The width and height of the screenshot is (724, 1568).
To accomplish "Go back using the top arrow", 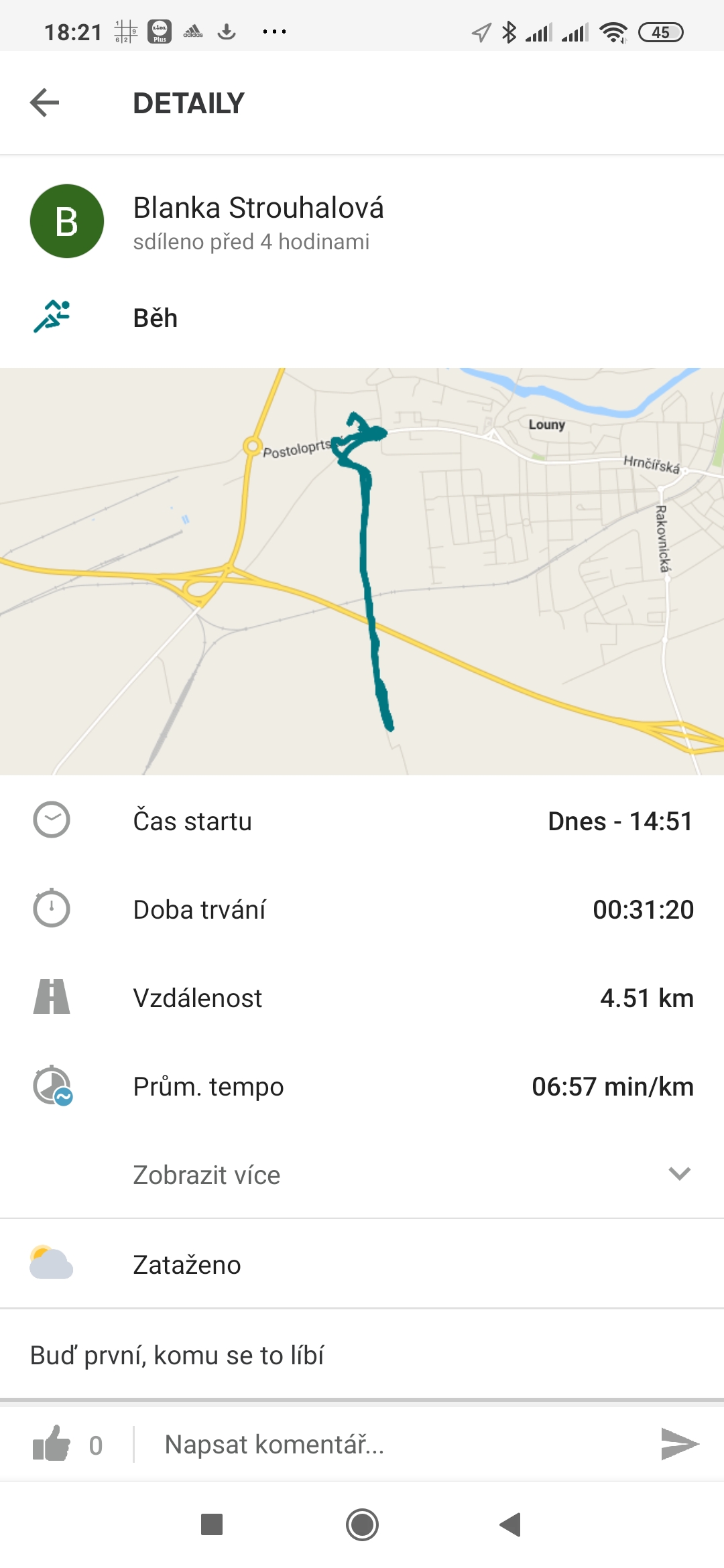I will 45,103.
